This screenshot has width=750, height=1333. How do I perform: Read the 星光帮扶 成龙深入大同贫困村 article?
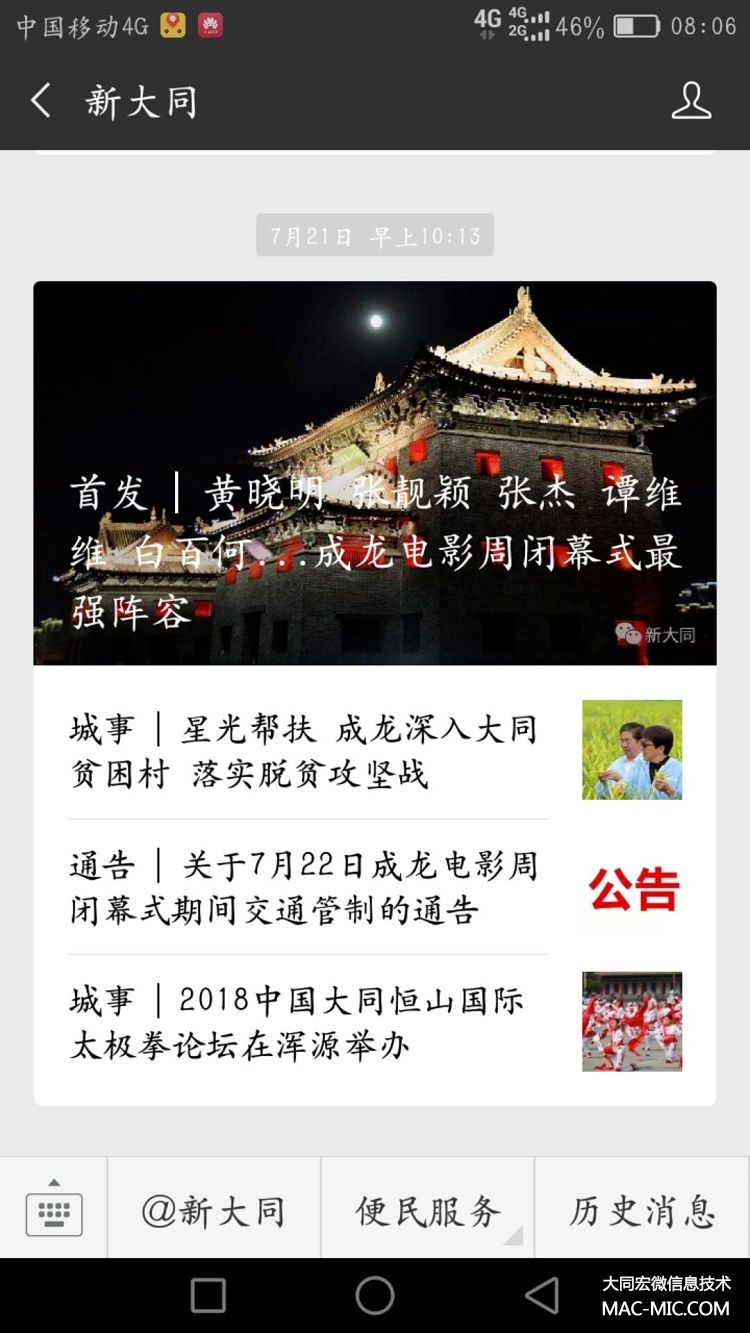(305, 751)
